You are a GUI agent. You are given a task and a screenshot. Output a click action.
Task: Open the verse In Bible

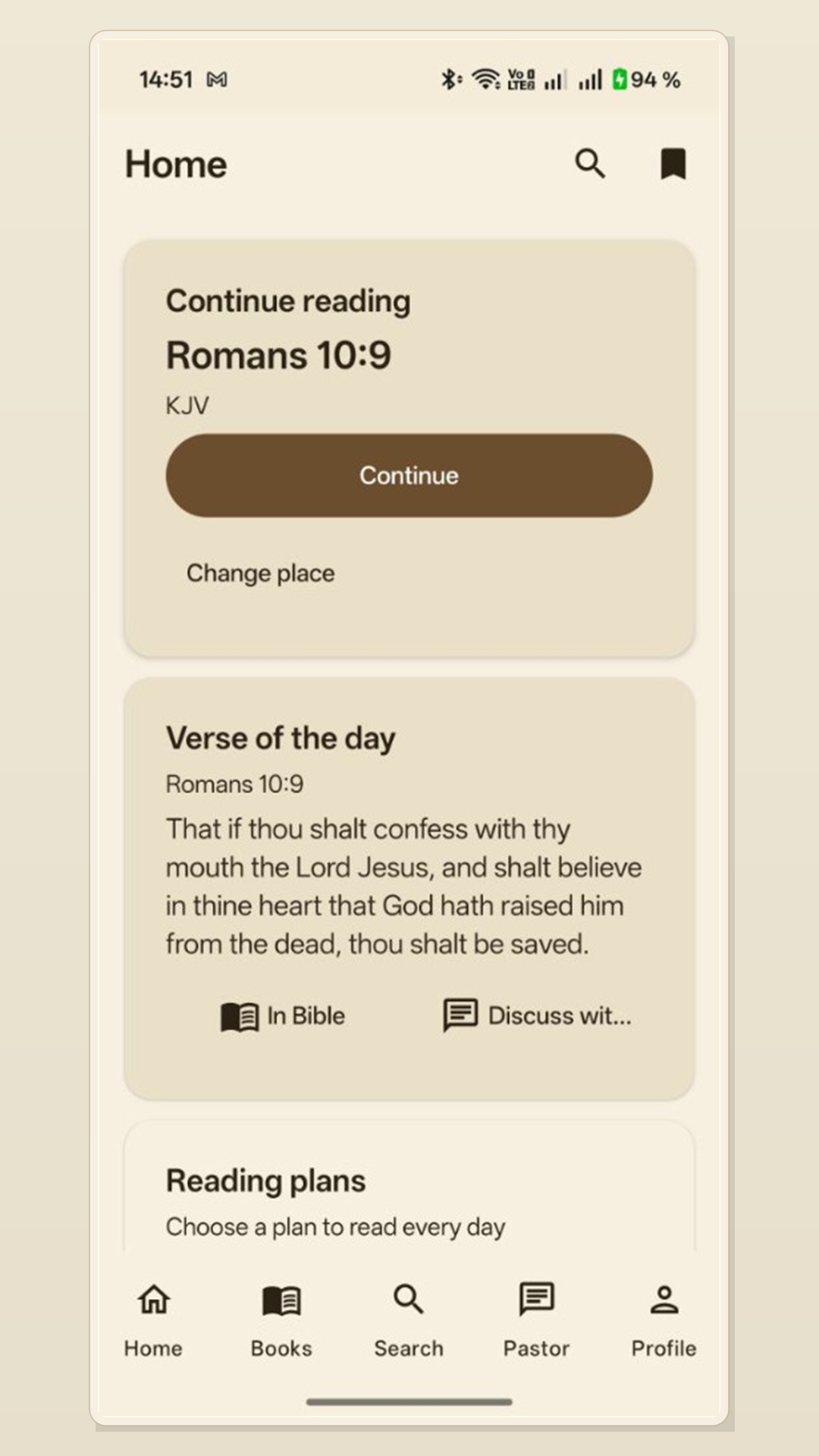tap(281, 1015)
